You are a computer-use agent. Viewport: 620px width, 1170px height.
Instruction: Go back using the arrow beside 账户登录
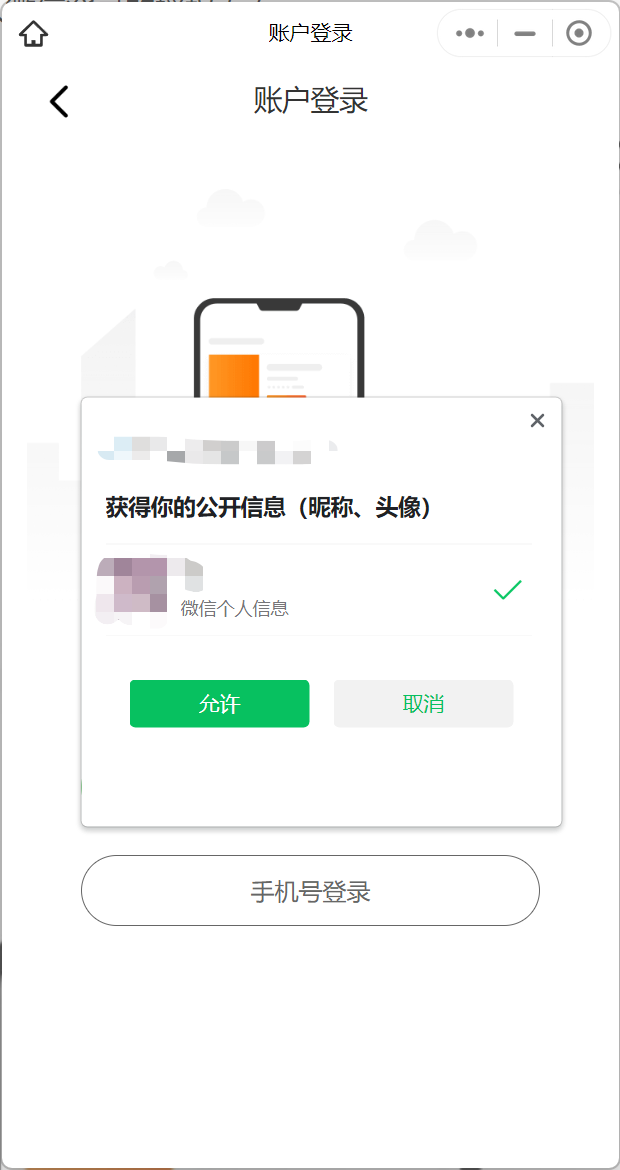(59, 101)
